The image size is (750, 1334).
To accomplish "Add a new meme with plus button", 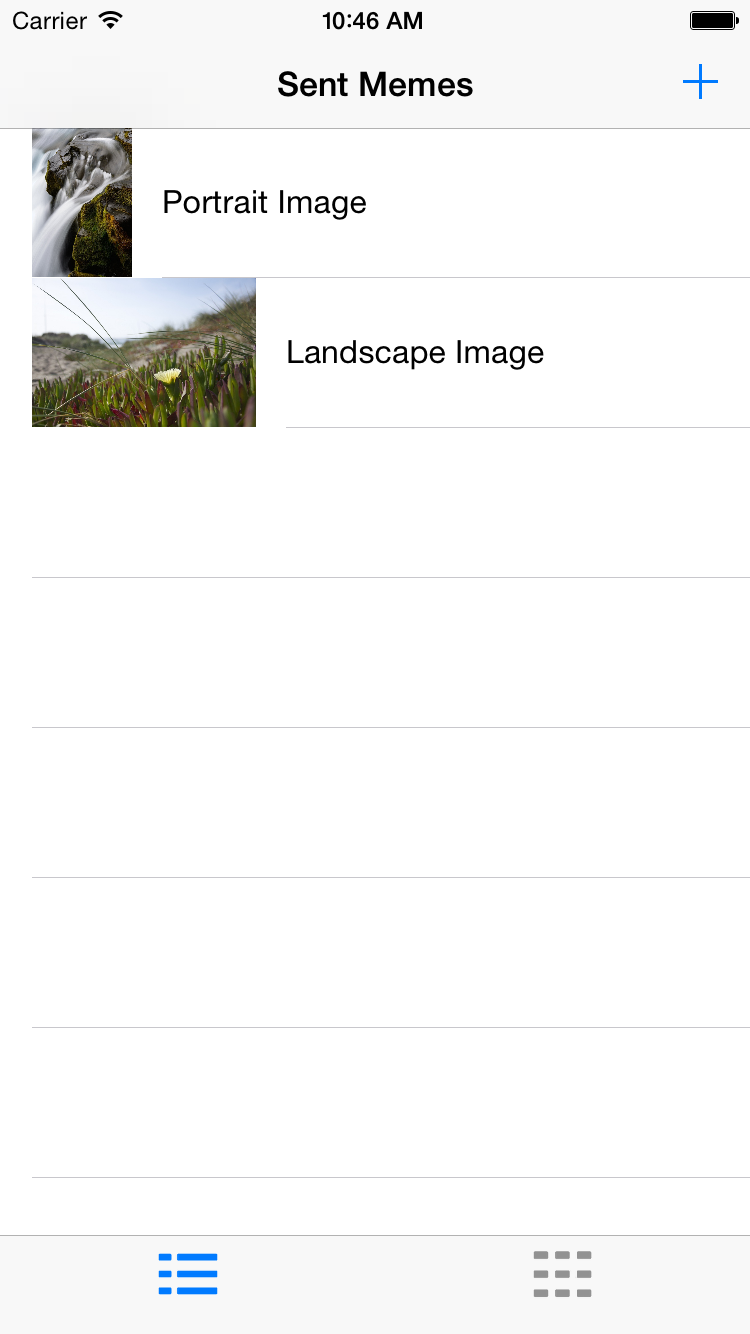I will (700, 83).
